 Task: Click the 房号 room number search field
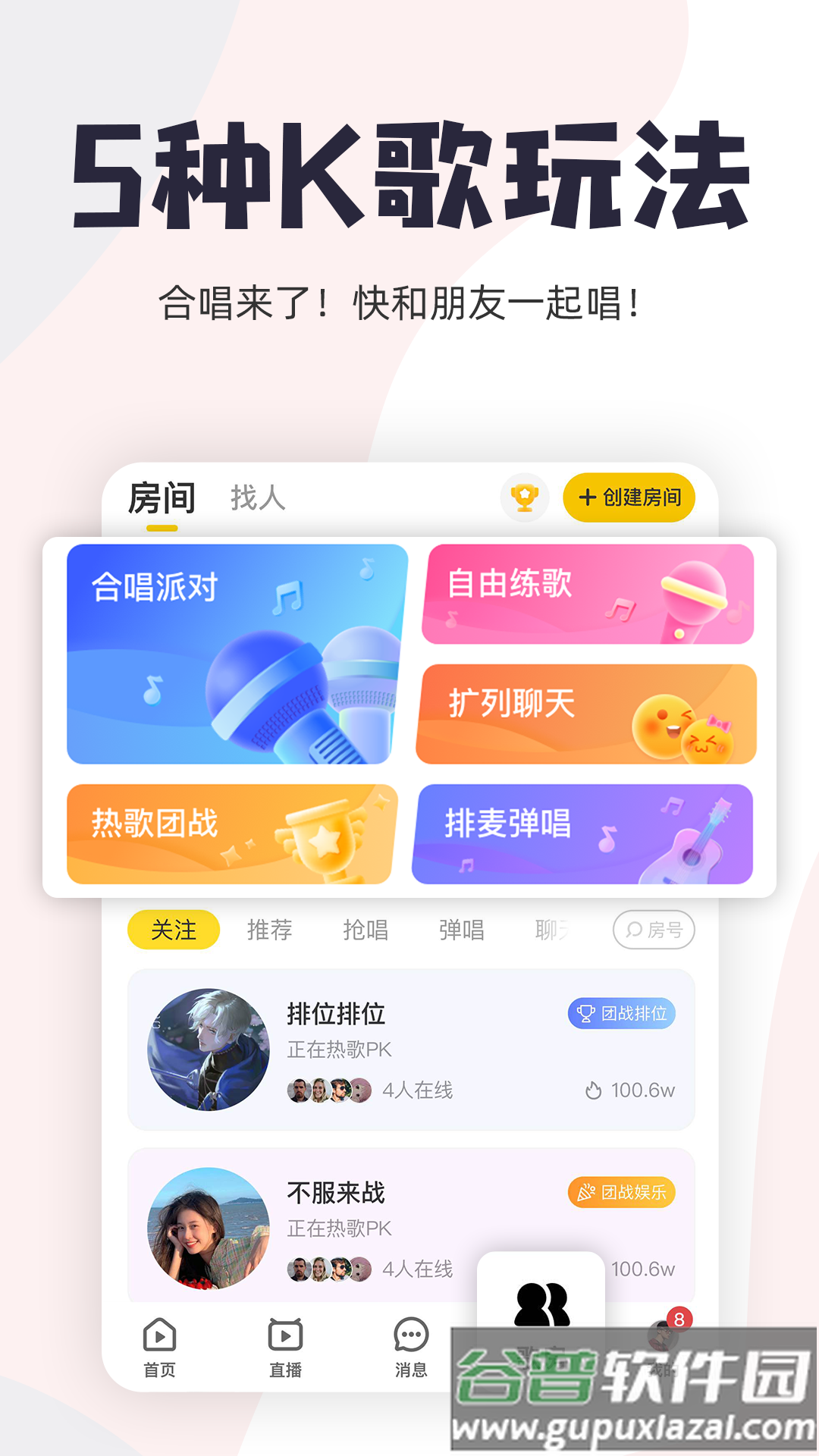[x=654, y=930]
